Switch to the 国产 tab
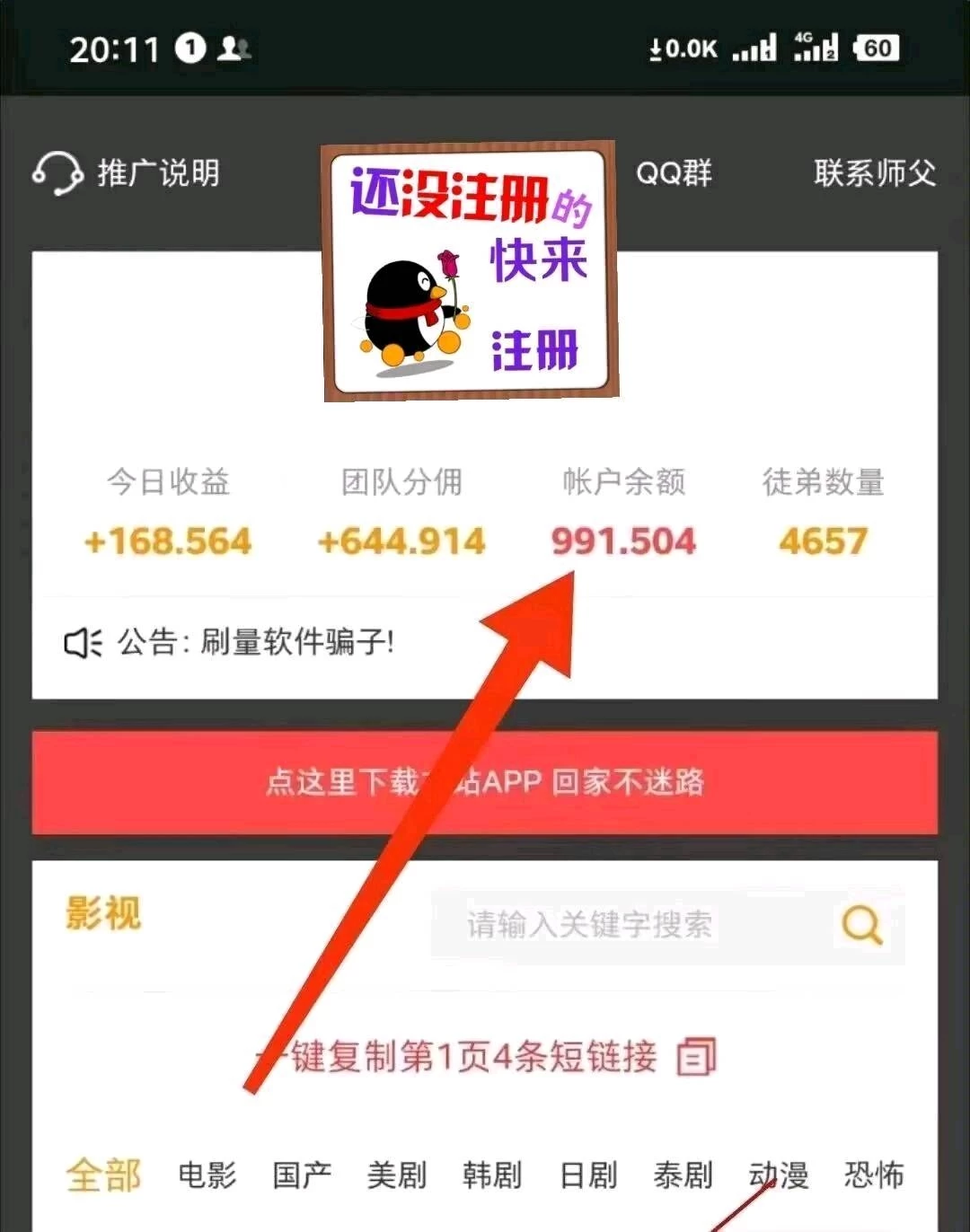 pos(302,1175)
